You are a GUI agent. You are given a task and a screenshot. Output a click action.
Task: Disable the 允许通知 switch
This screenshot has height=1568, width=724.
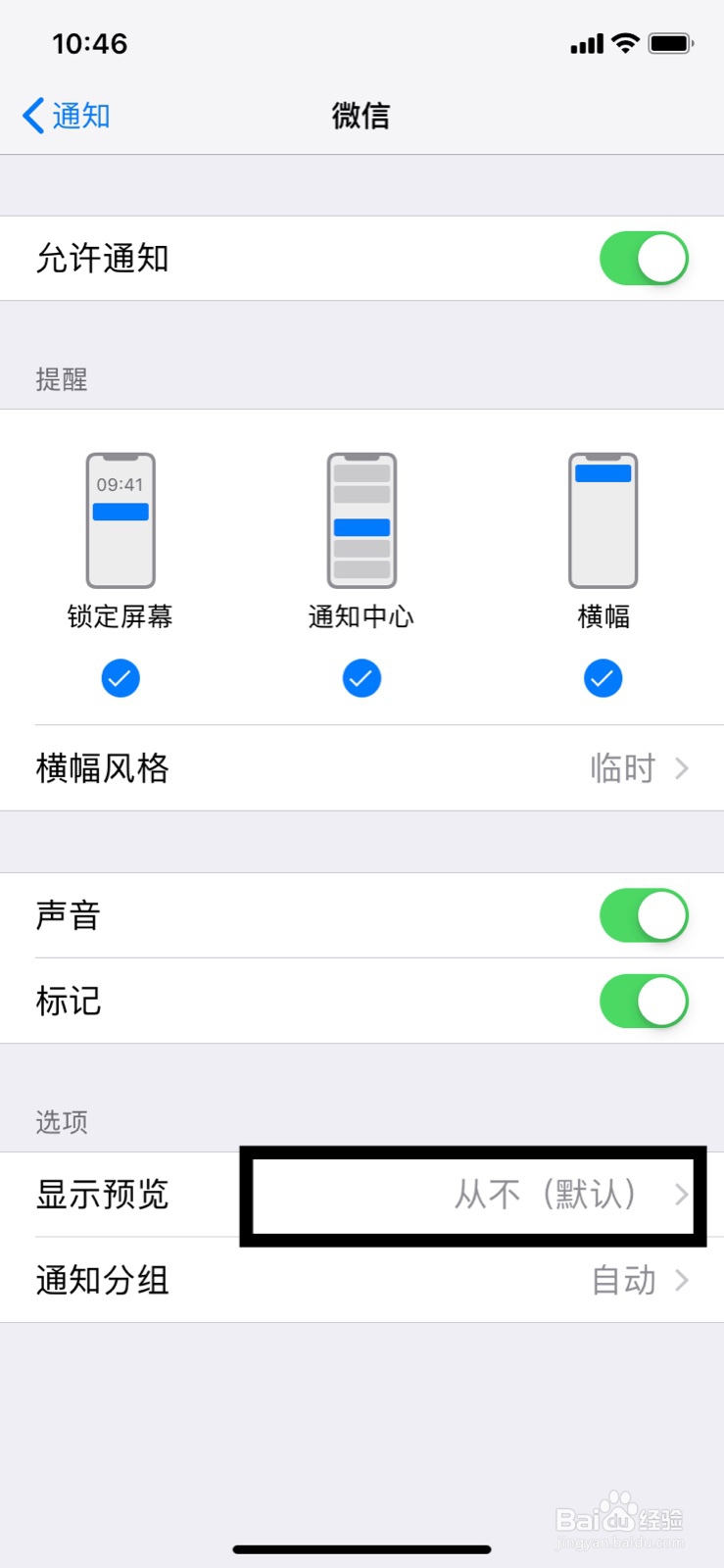[644, 258]
